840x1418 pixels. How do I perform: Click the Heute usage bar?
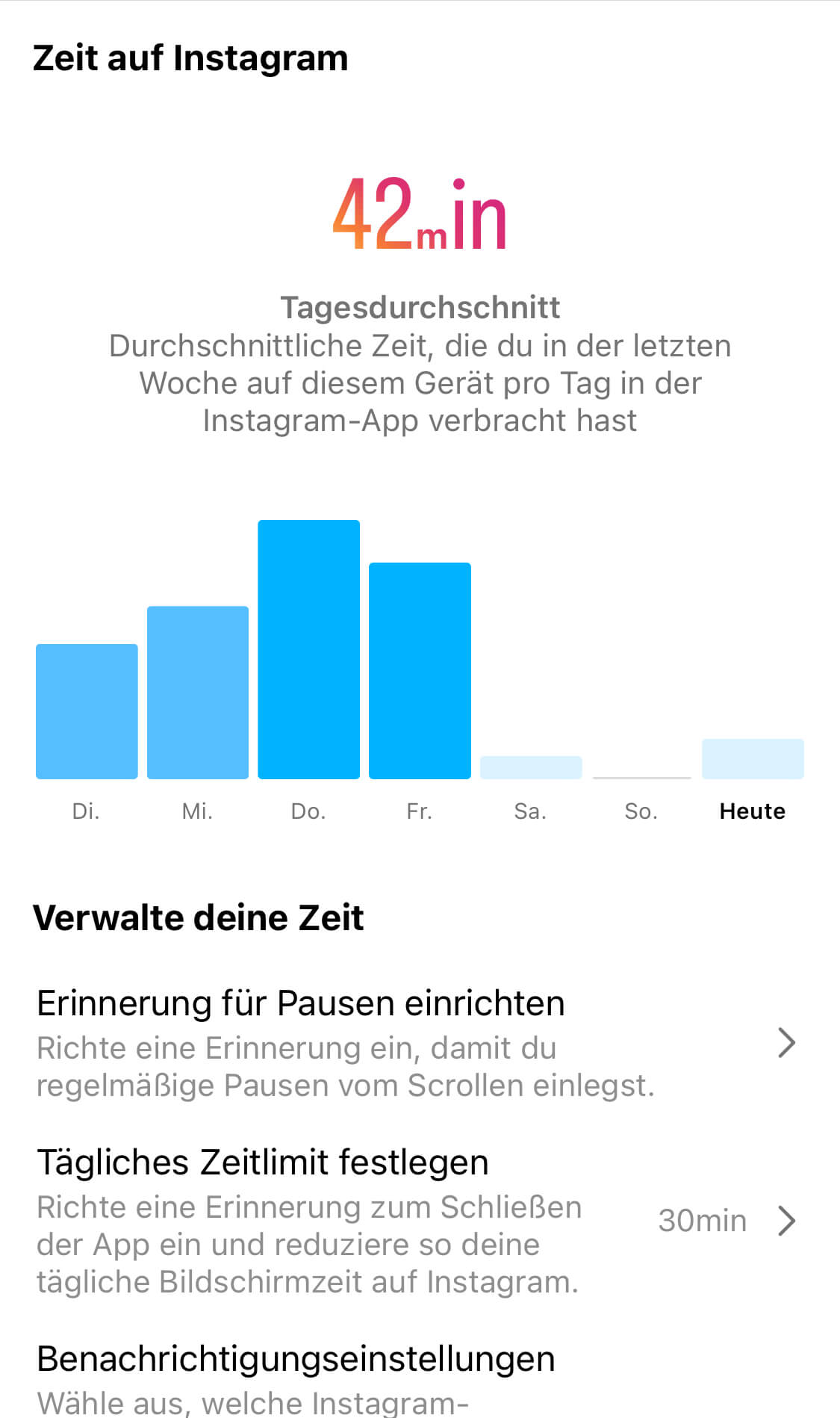pyautogui.click(x=752, y=758)
